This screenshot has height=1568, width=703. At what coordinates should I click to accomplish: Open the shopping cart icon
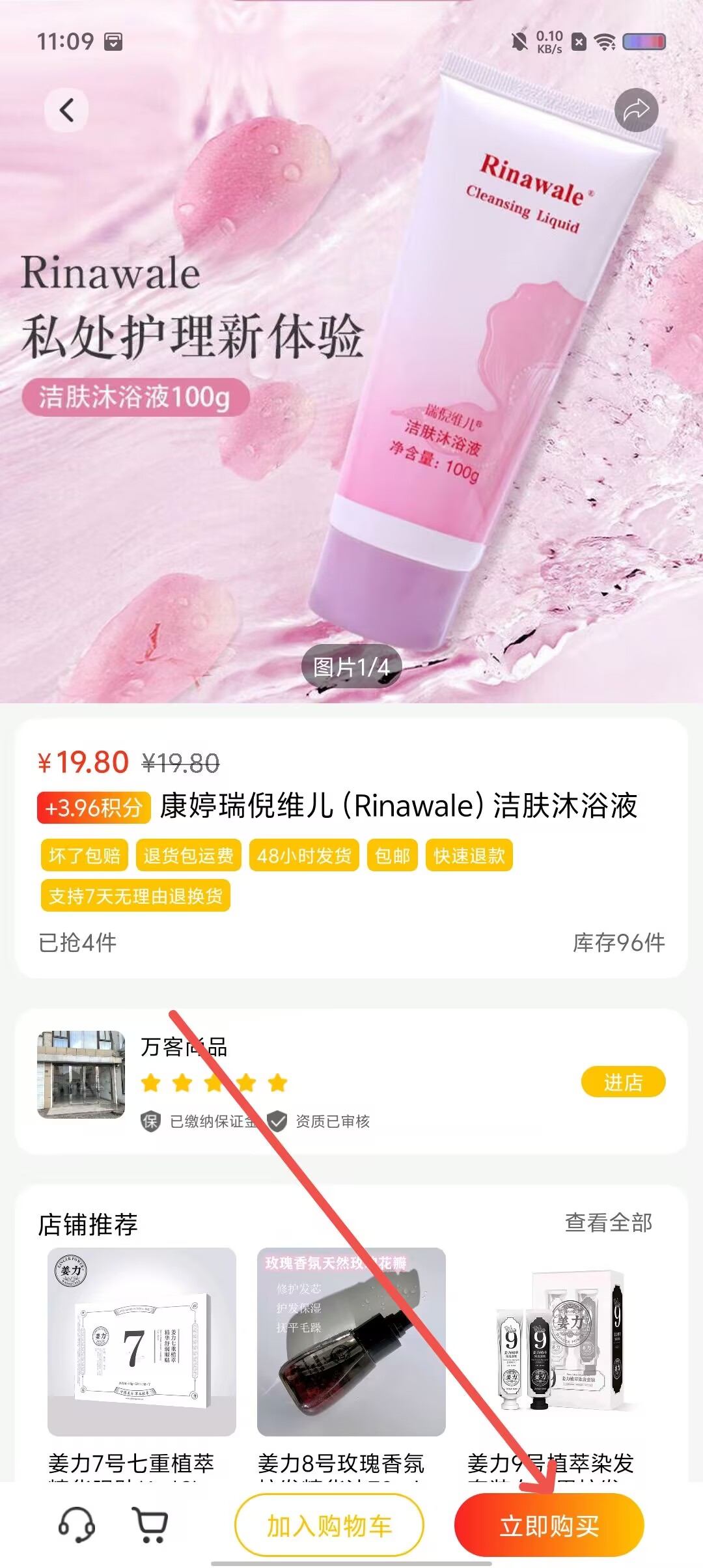click(x=151, y=1524)
